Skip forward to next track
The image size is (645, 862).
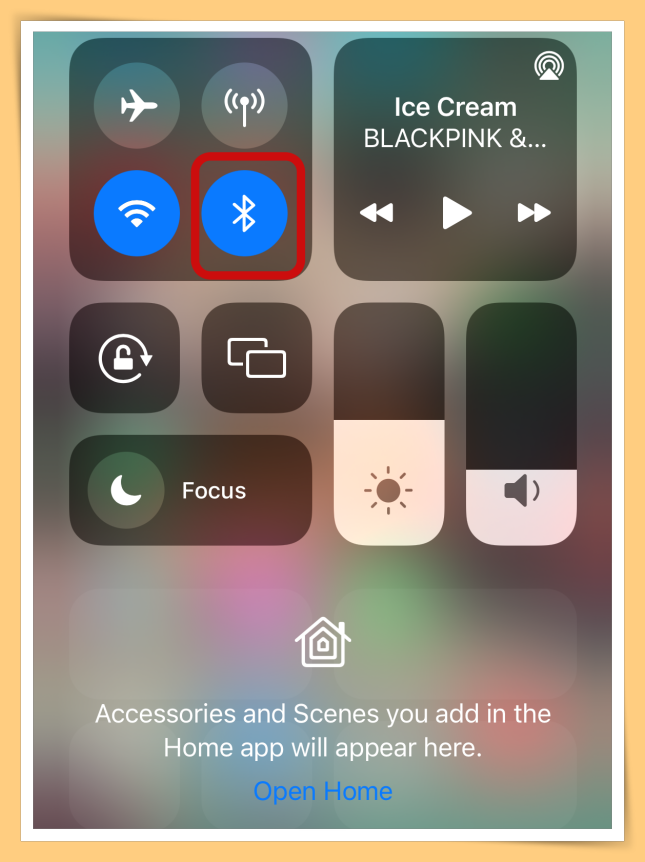point(534,212)
